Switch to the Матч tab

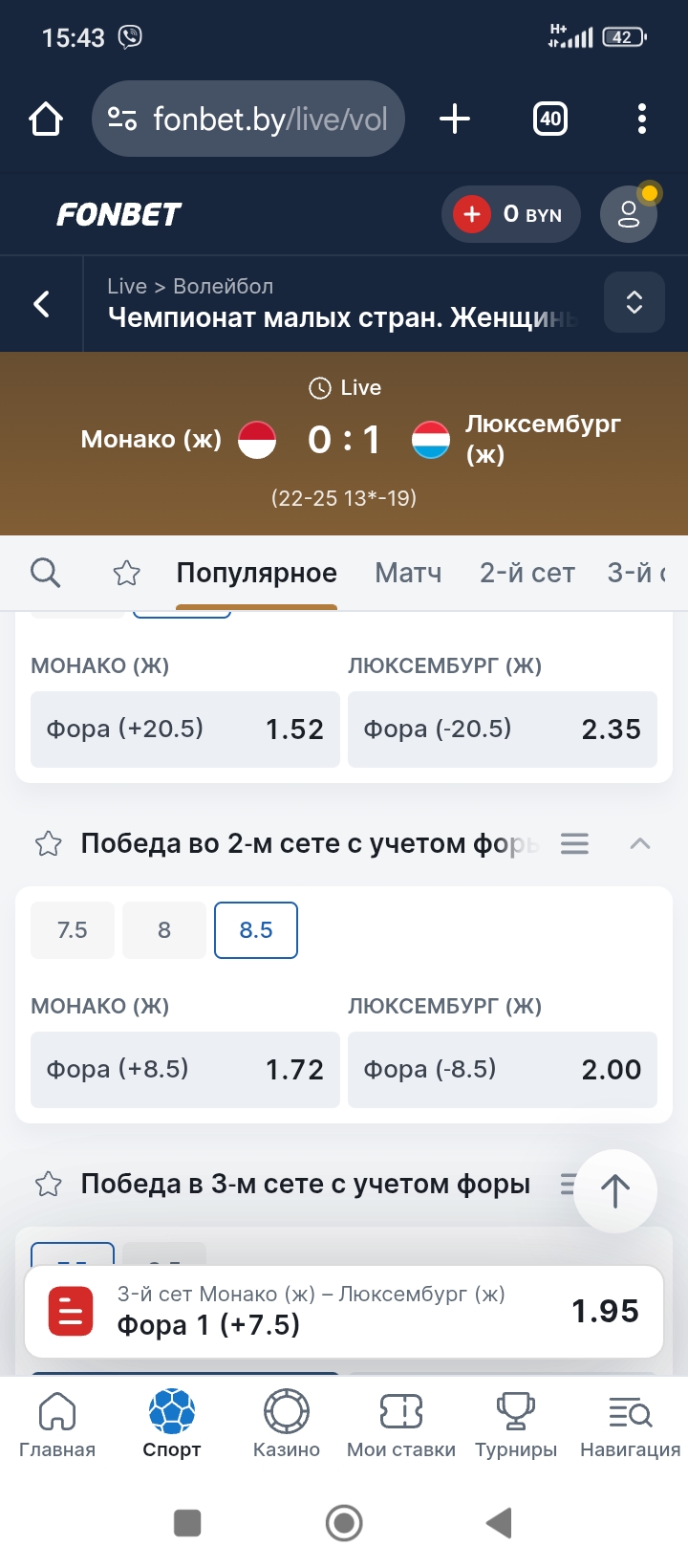[407, 572]
